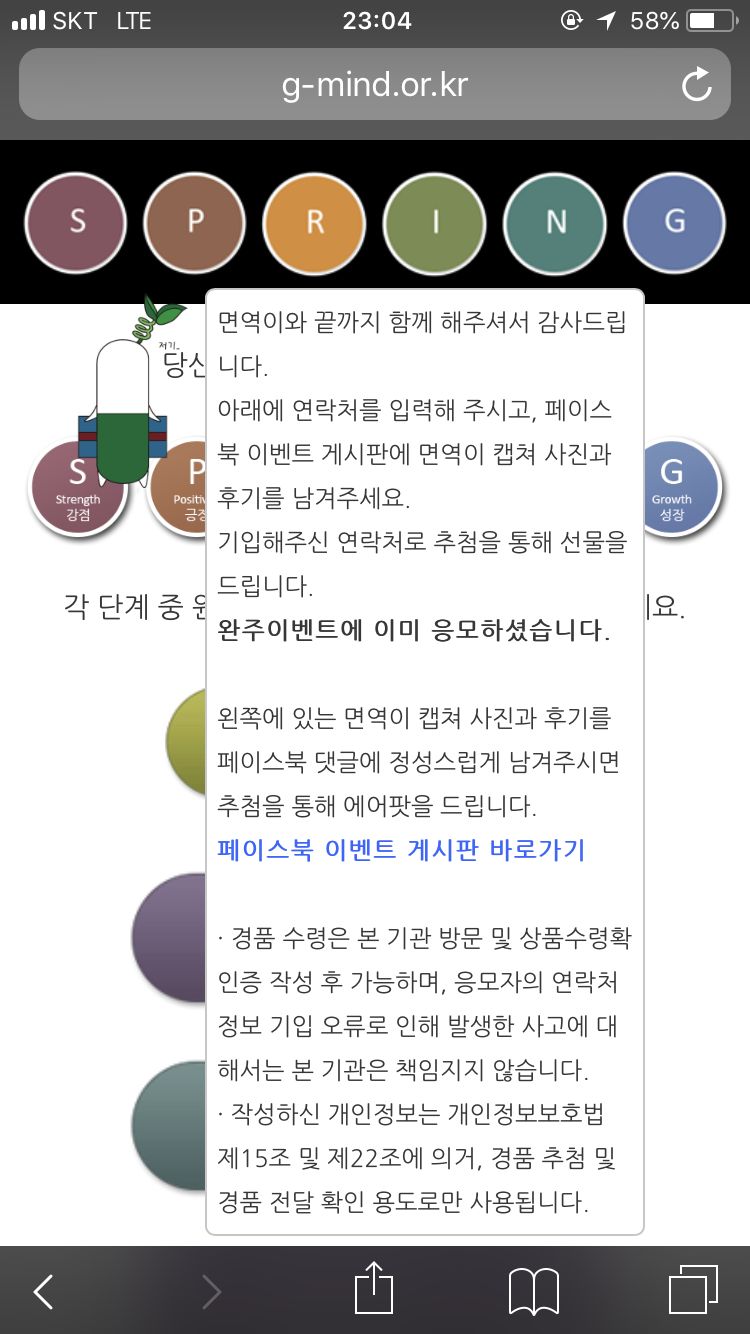
Task: Select the N circle in the top row
Action: 555,223
